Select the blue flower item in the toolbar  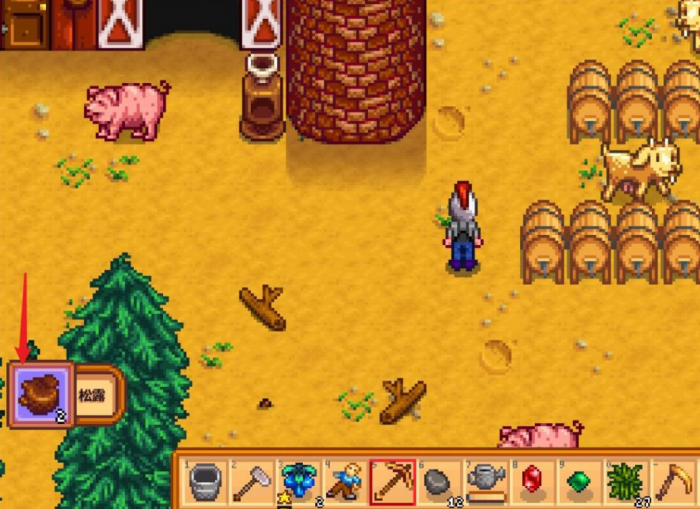point(298,482)
